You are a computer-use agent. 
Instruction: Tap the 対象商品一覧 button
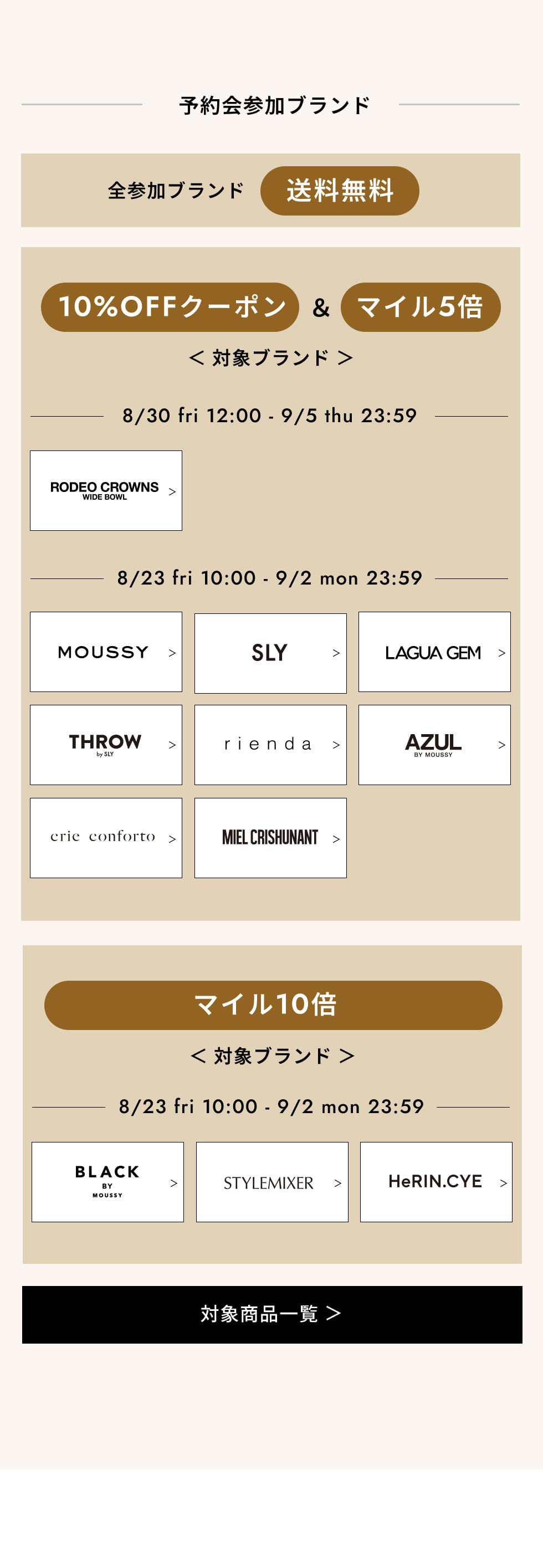coord(271,1314)
